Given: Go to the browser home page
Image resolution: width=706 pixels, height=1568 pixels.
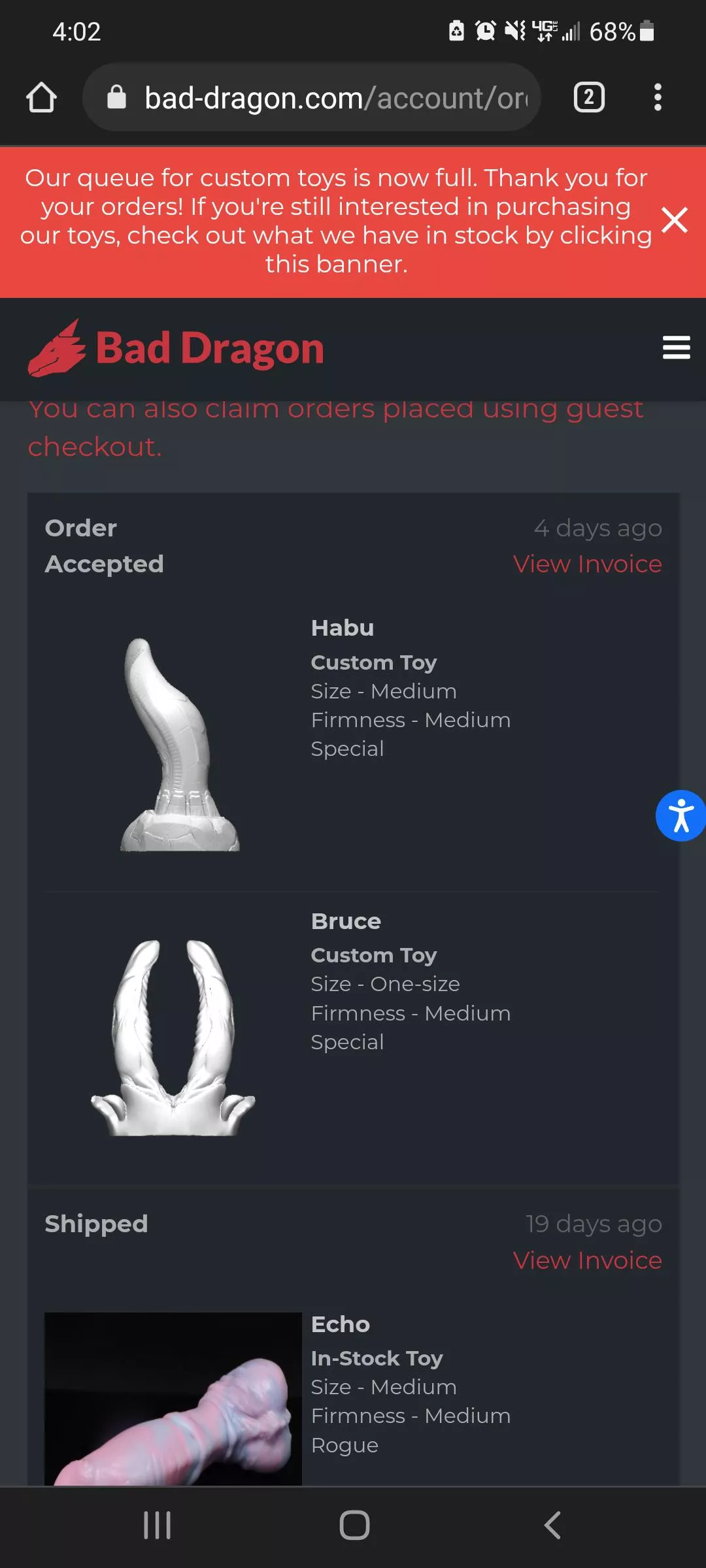Looking at the screenshot, I should coord(41,98).
